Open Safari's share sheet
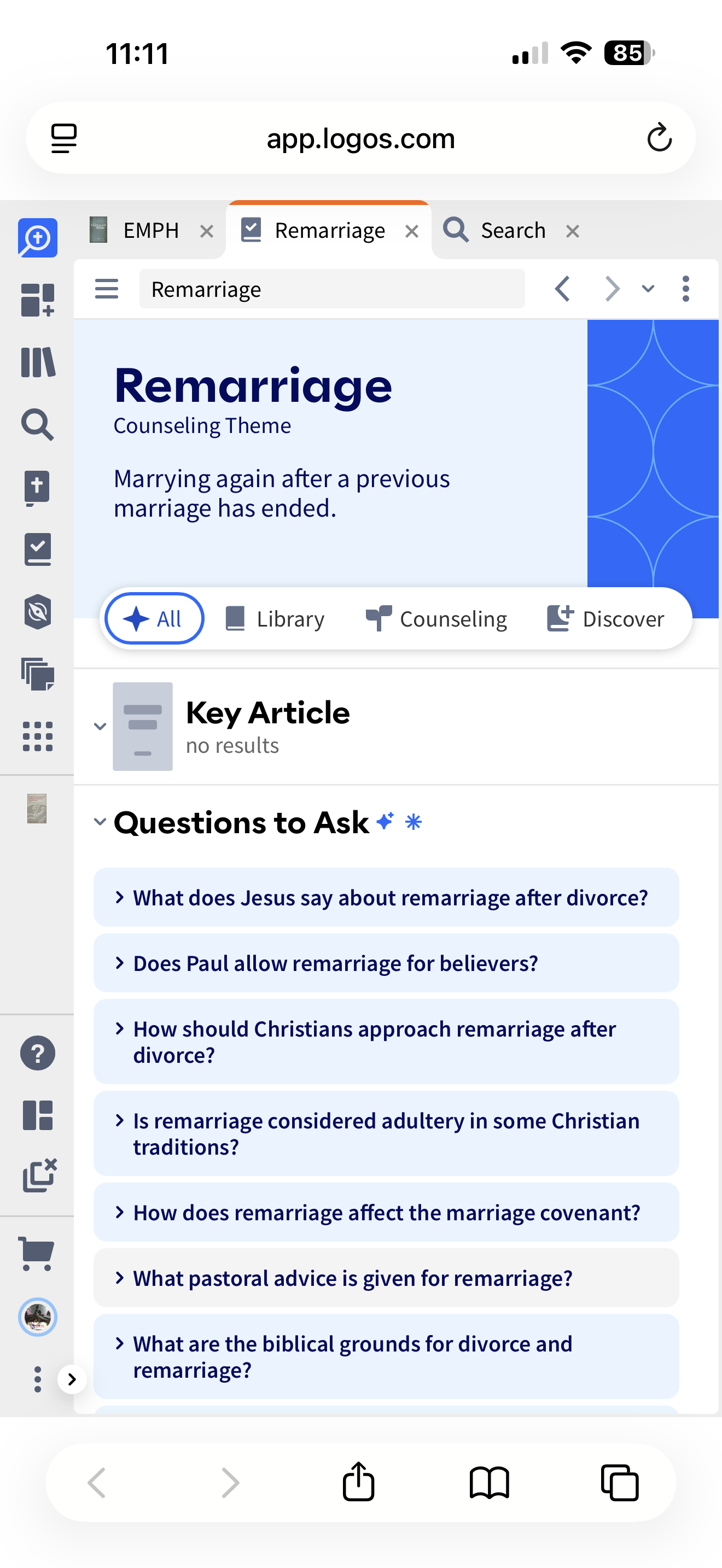 click(x=359, y=1482)
